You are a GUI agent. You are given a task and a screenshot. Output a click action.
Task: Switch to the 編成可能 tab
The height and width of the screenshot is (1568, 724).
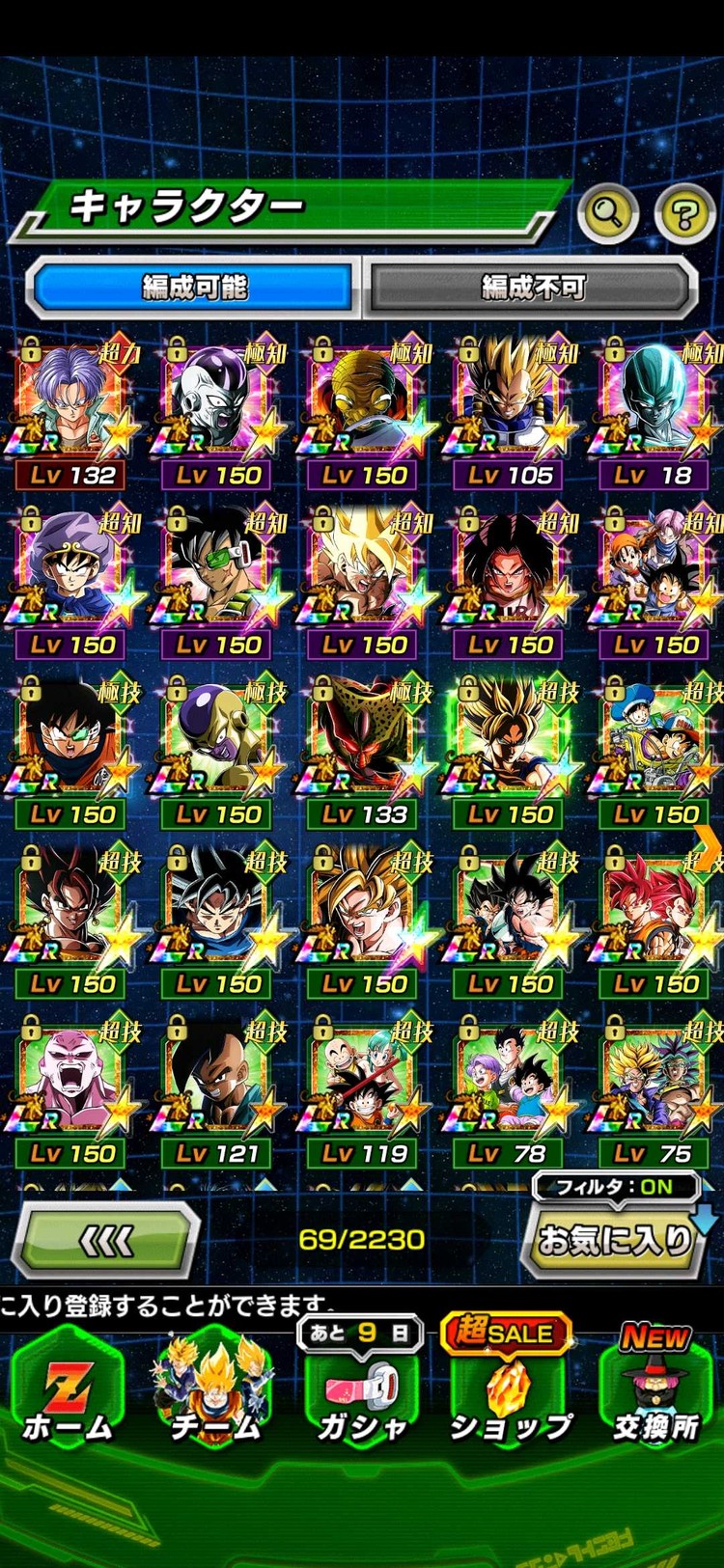coord(194,287)
